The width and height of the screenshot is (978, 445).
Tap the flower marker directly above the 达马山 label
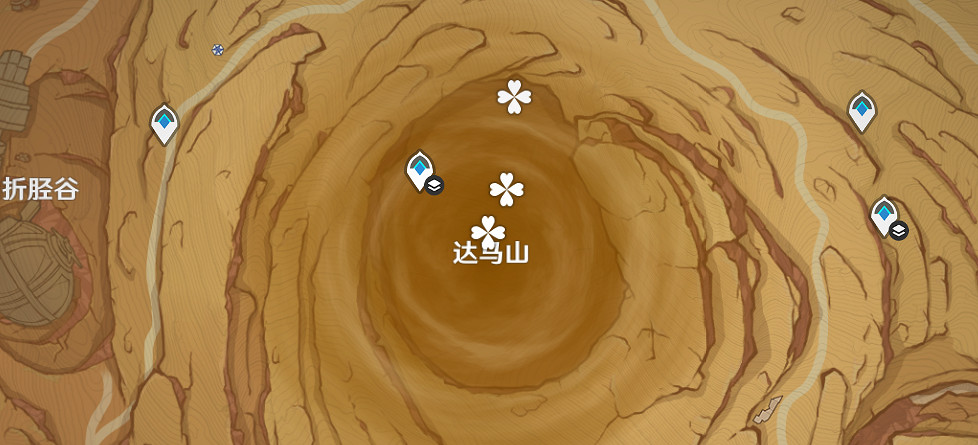488,231
